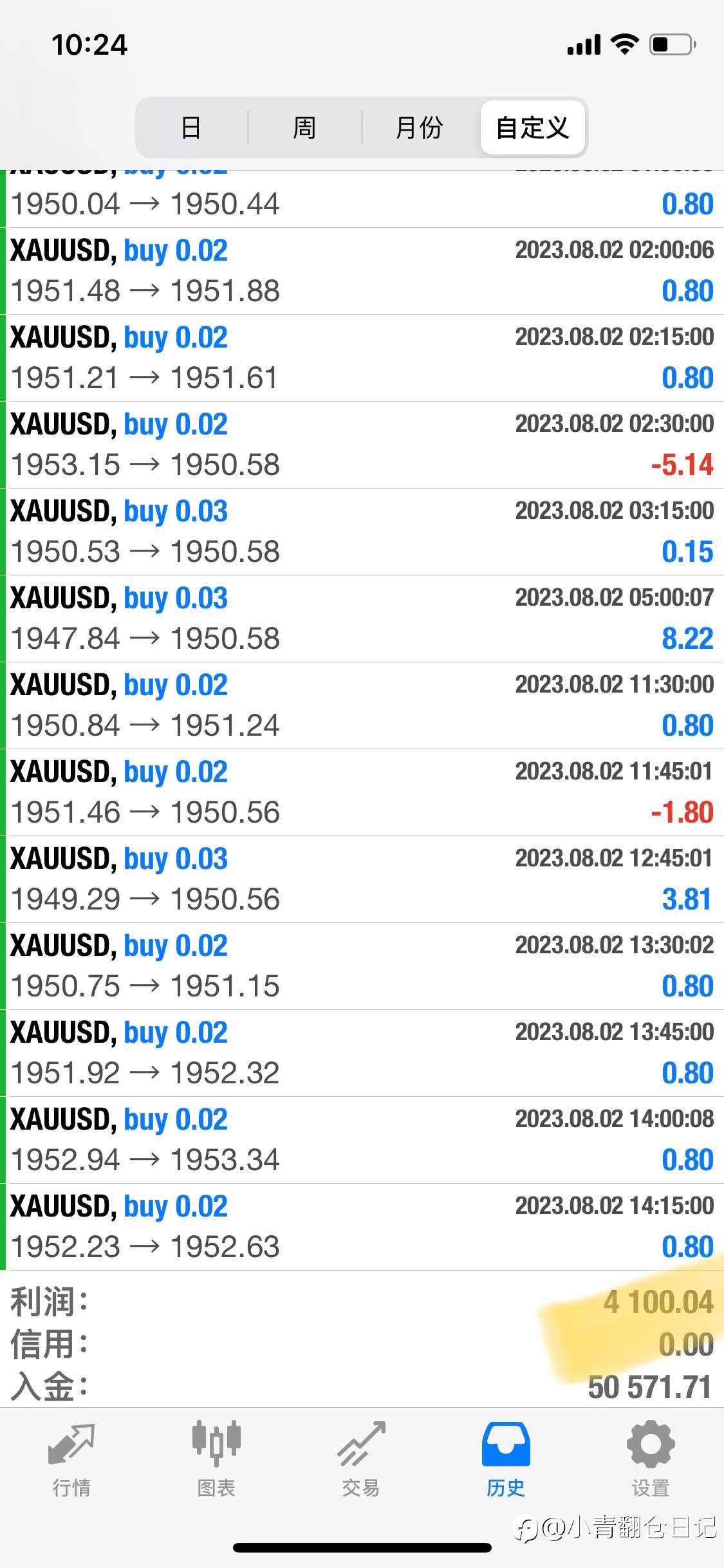Viewport: 724px width, 1568px height.
Task: Open the 行情 quotes tab
Action: point(71,1459)
